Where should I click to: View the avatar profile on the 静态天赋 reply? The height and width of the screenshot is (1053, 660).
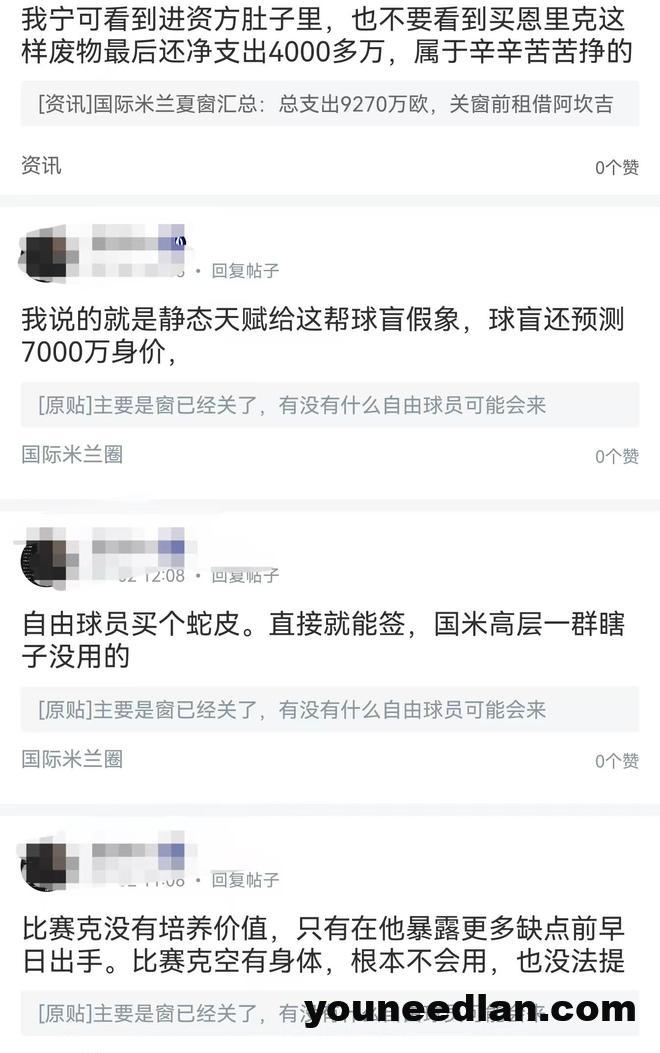43,254
